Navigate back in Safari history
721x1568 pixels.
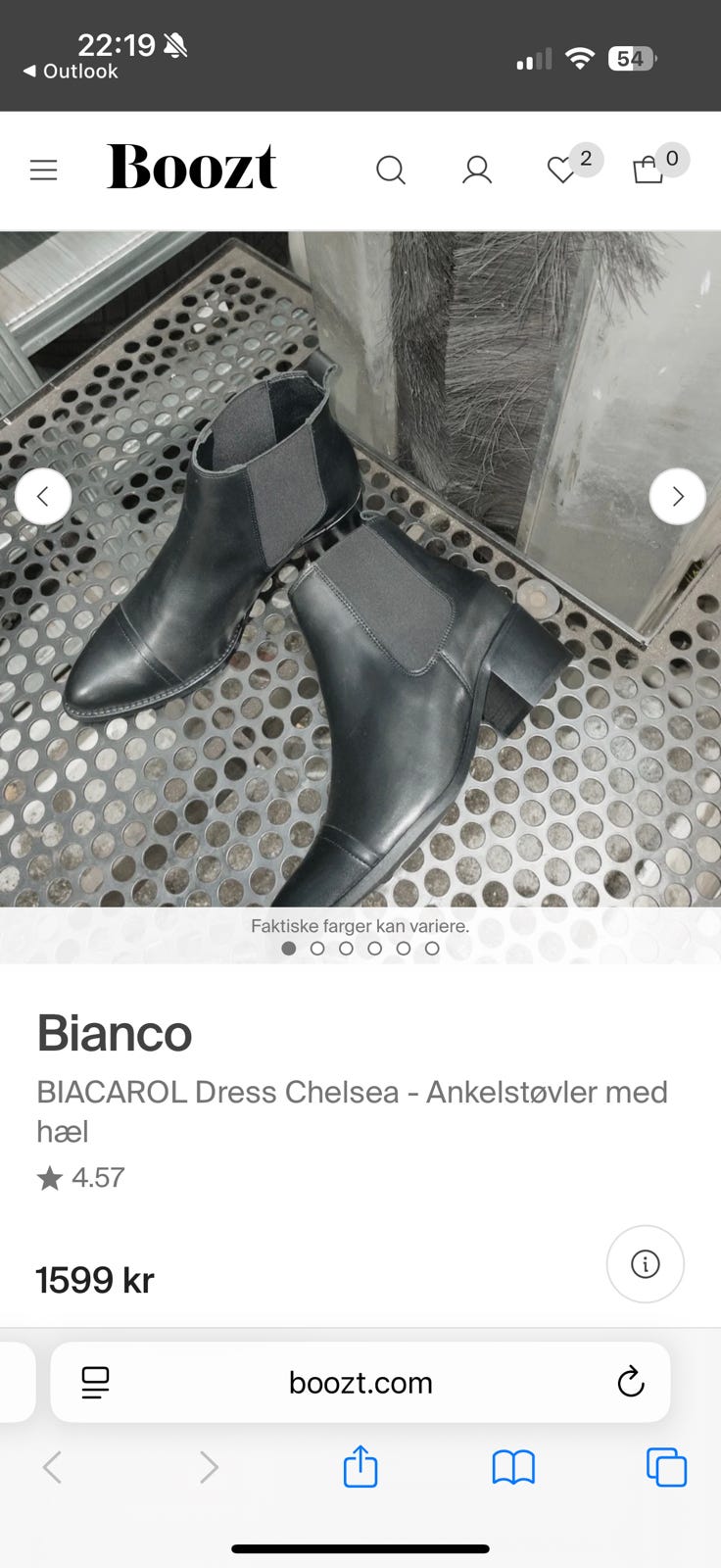52,1467
